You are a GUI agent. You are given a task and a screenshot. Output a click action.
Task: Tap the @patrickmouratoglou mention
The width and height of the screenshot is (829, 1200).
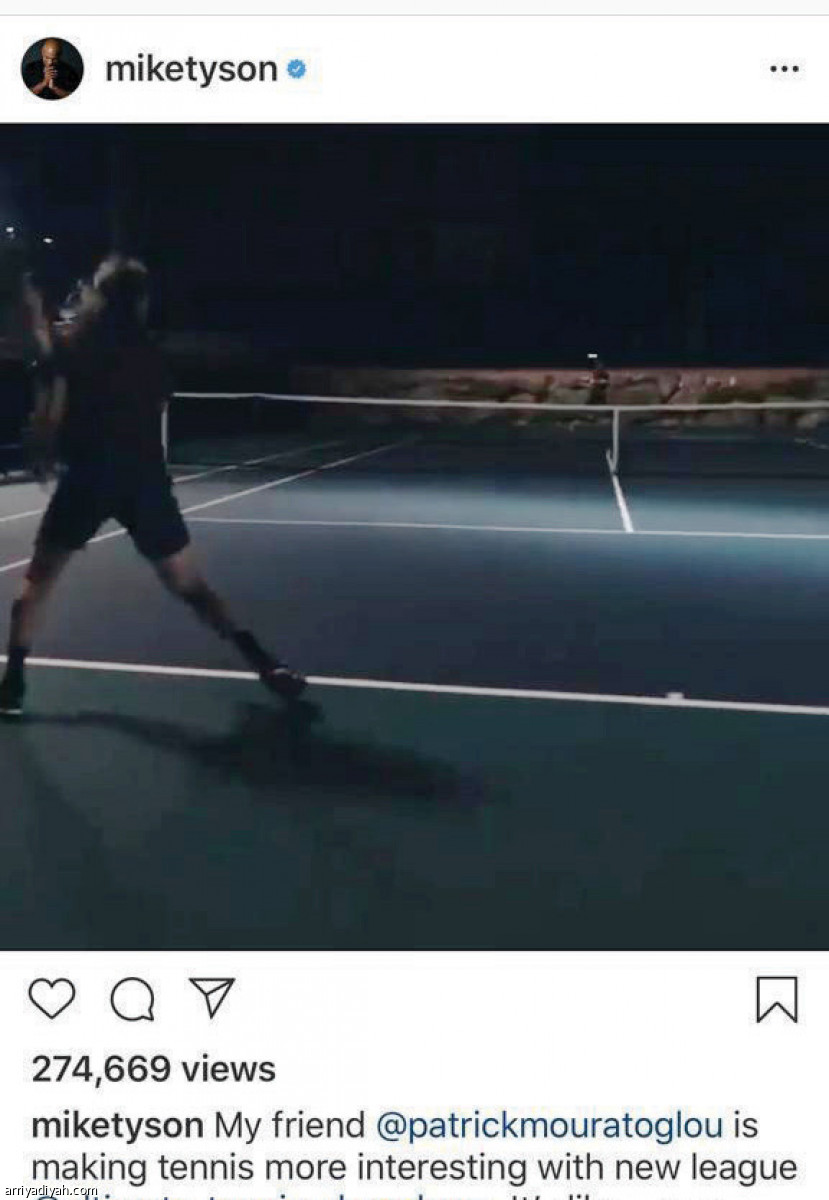(x=549, y=1125)
